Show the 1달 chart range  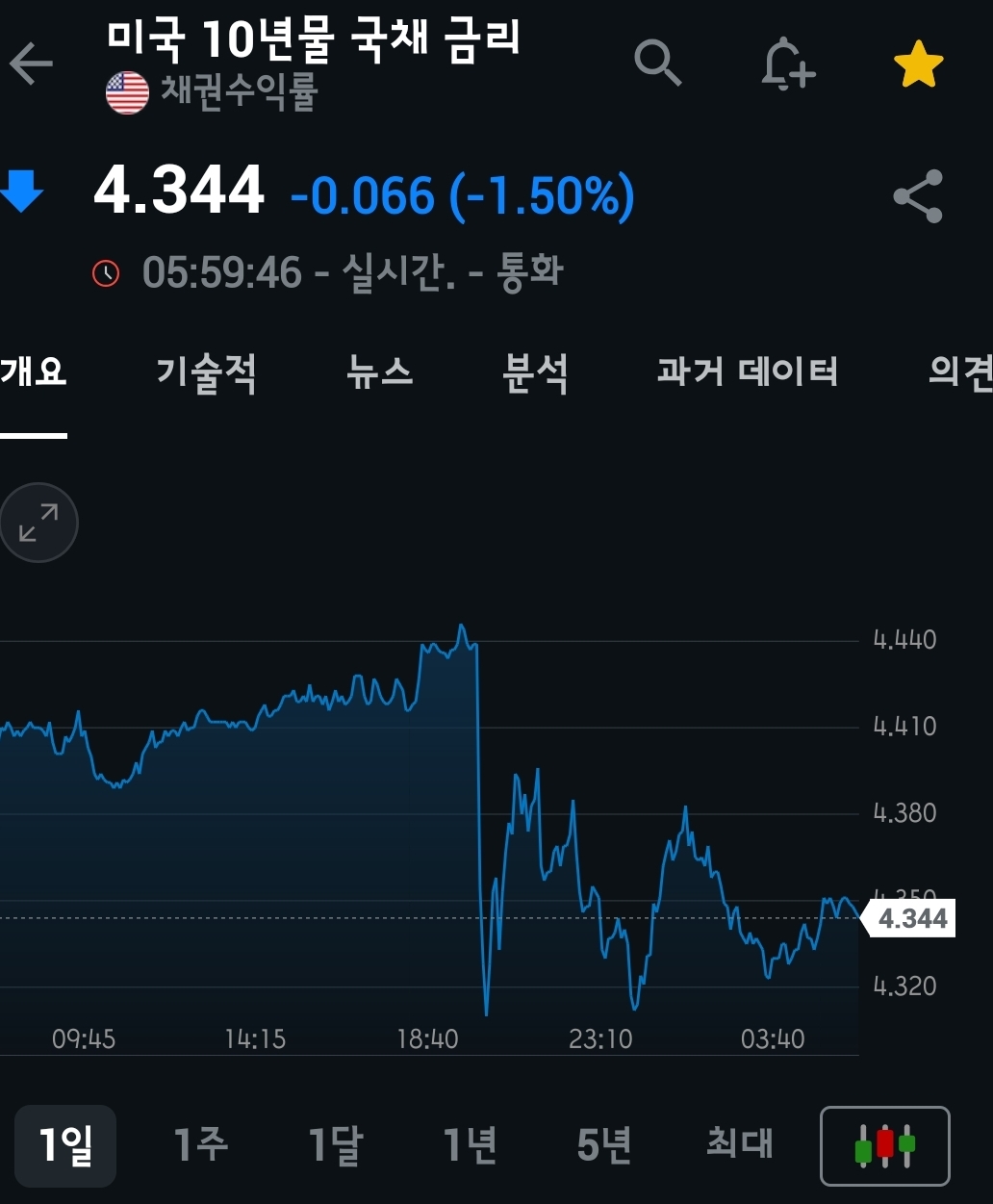[335, 1144]
